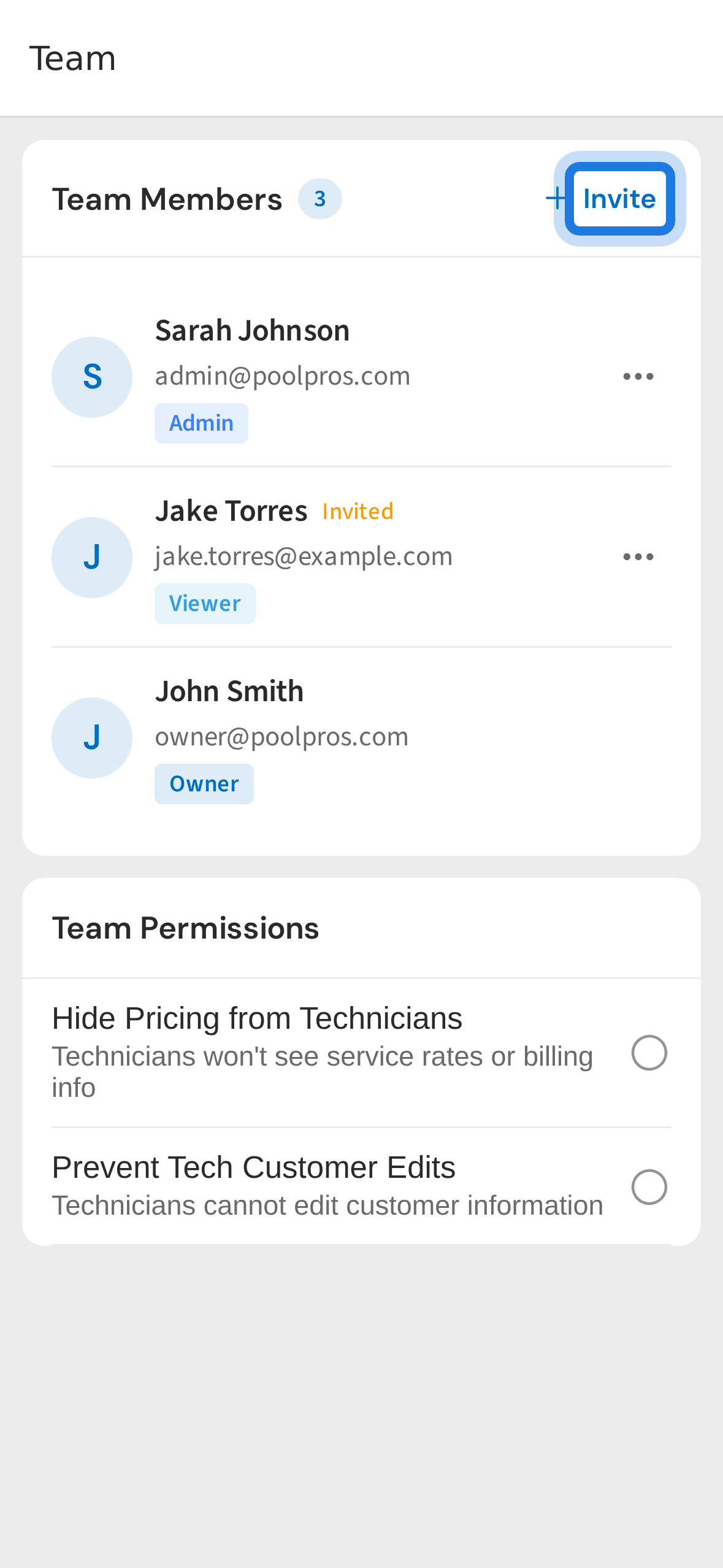Click John Smith's avatar circle
Image resolution: width=723 pixels, height=1568 pixels.
pyautogui.click(x=91, y=737)
